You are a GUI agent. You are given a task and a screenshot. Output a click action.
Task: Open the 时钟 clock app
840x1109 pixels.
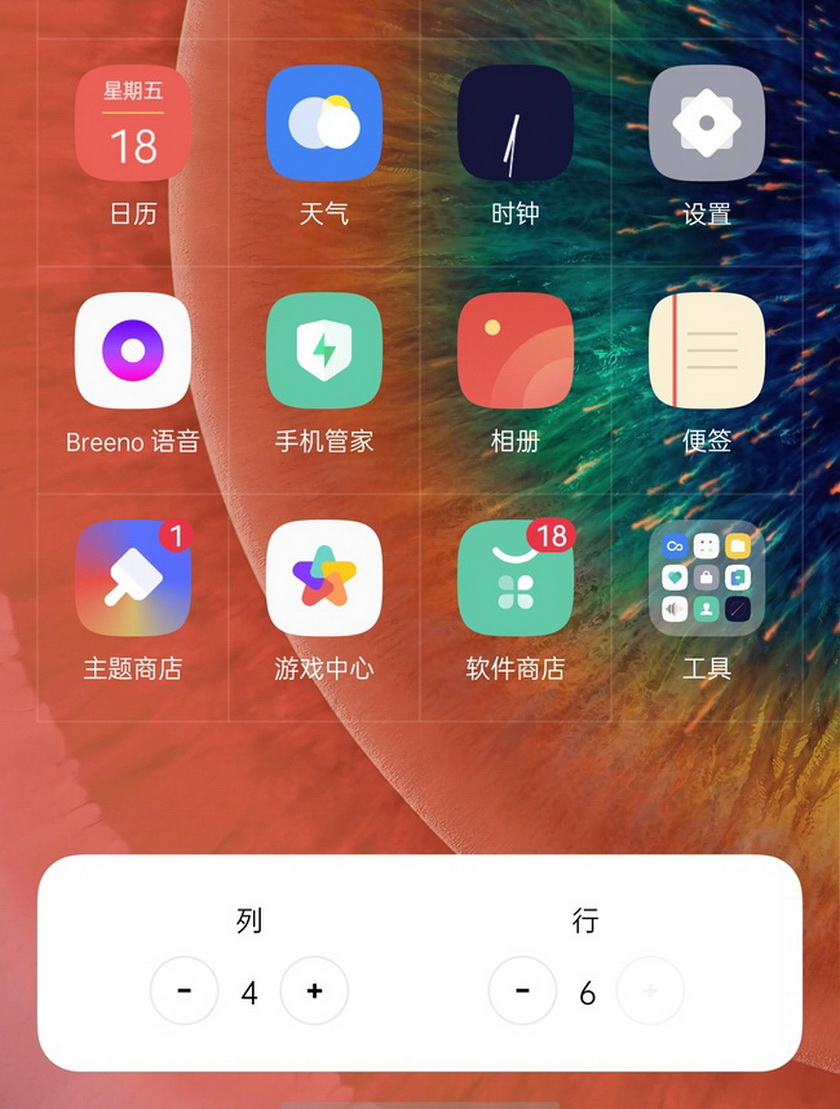pos(515,124)
